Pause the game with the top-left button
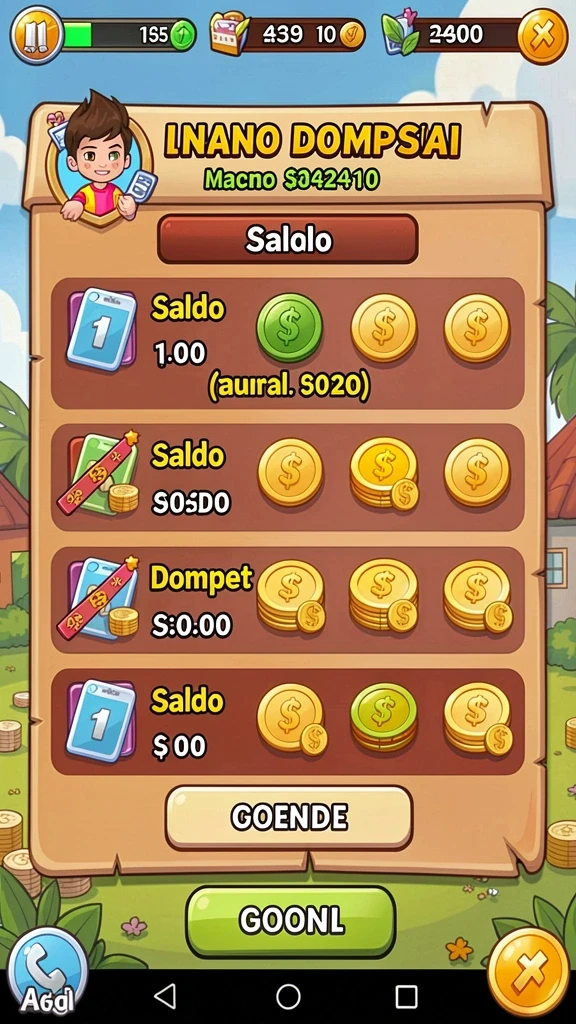 (x=37, y=35)
